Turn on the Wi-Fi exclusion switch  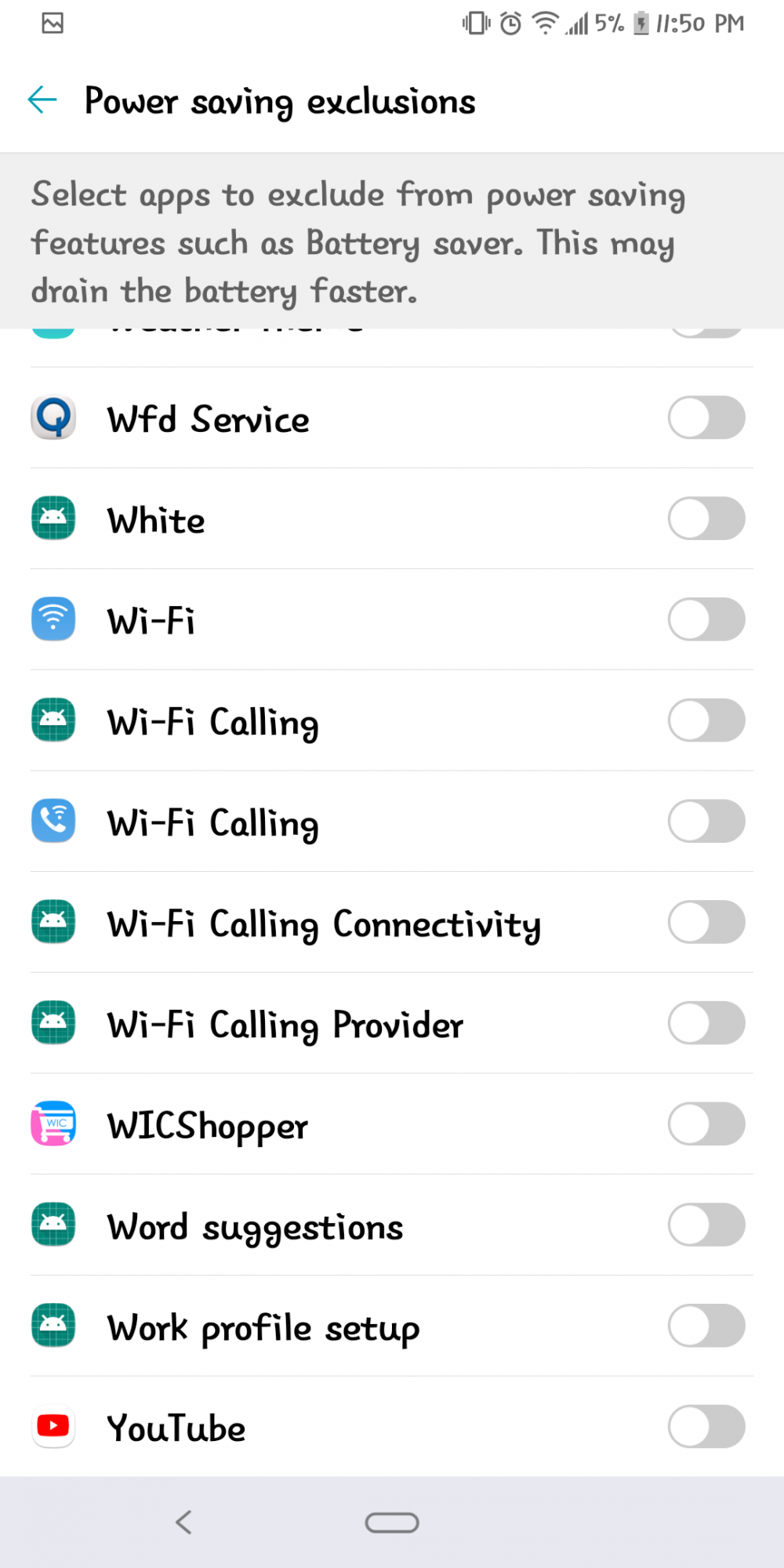tap(706, 619)
